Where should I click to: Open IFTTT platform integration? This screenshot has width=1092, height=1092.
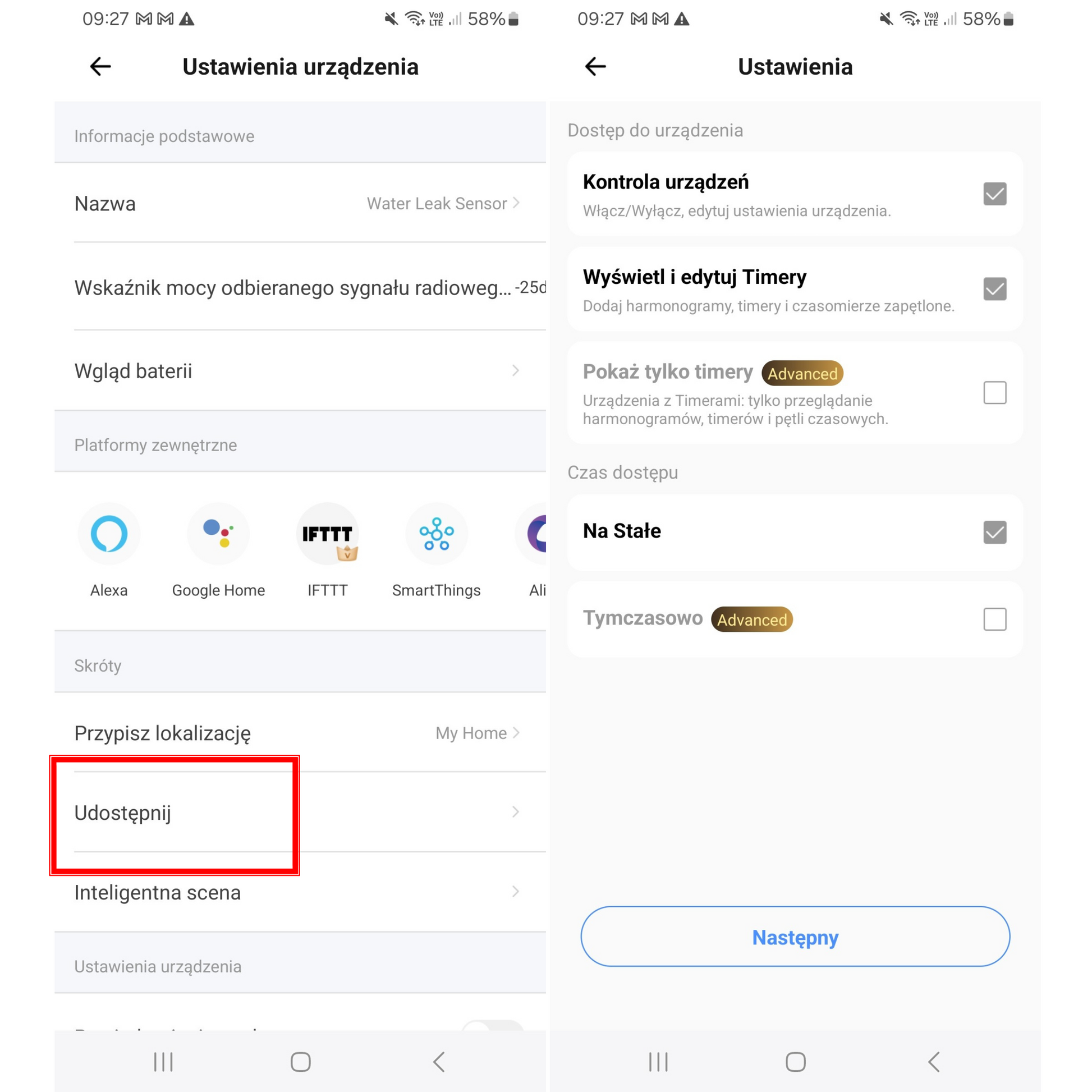(327, 534)
